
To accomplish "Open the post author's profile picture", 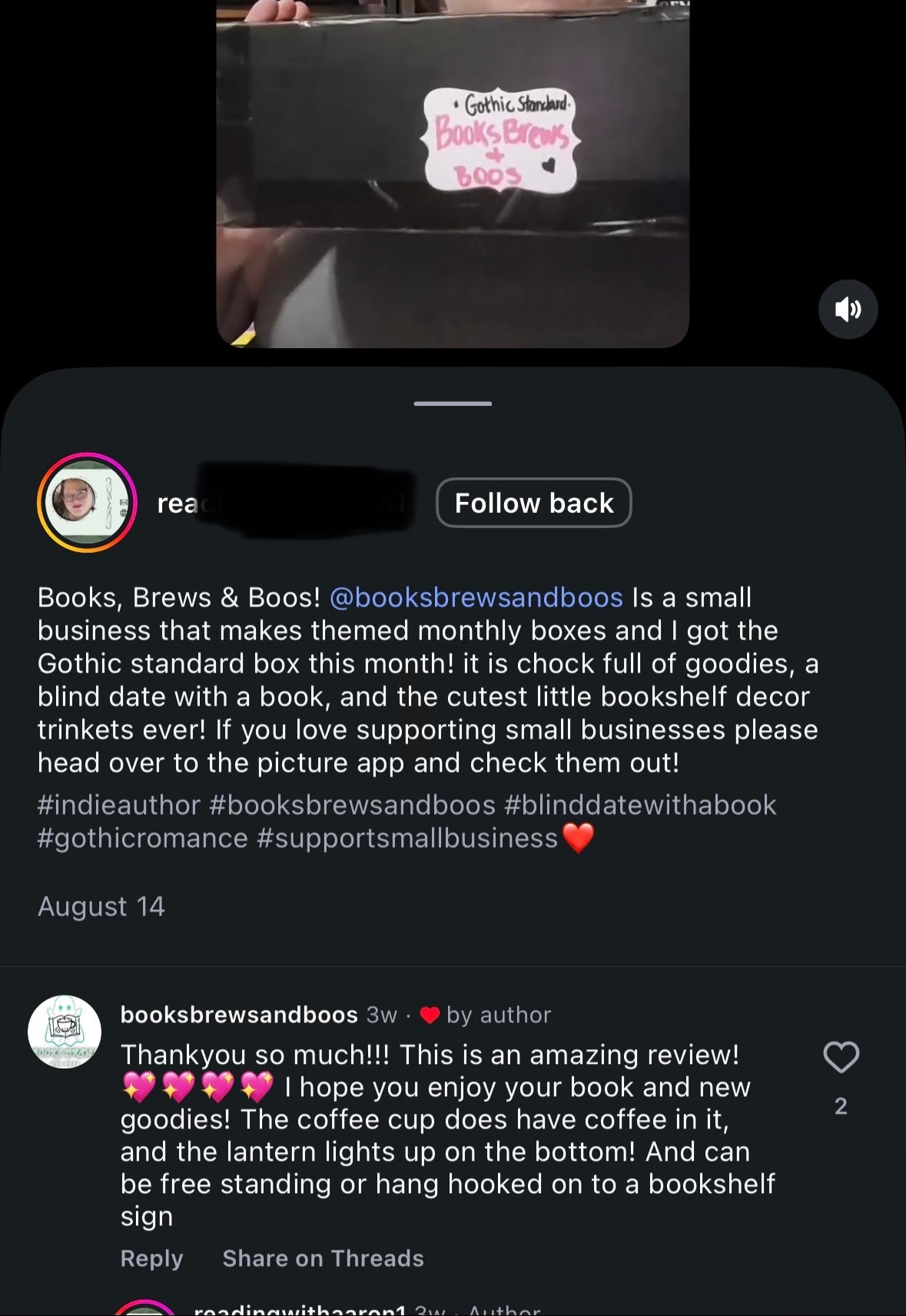I will tap(87, 503).
